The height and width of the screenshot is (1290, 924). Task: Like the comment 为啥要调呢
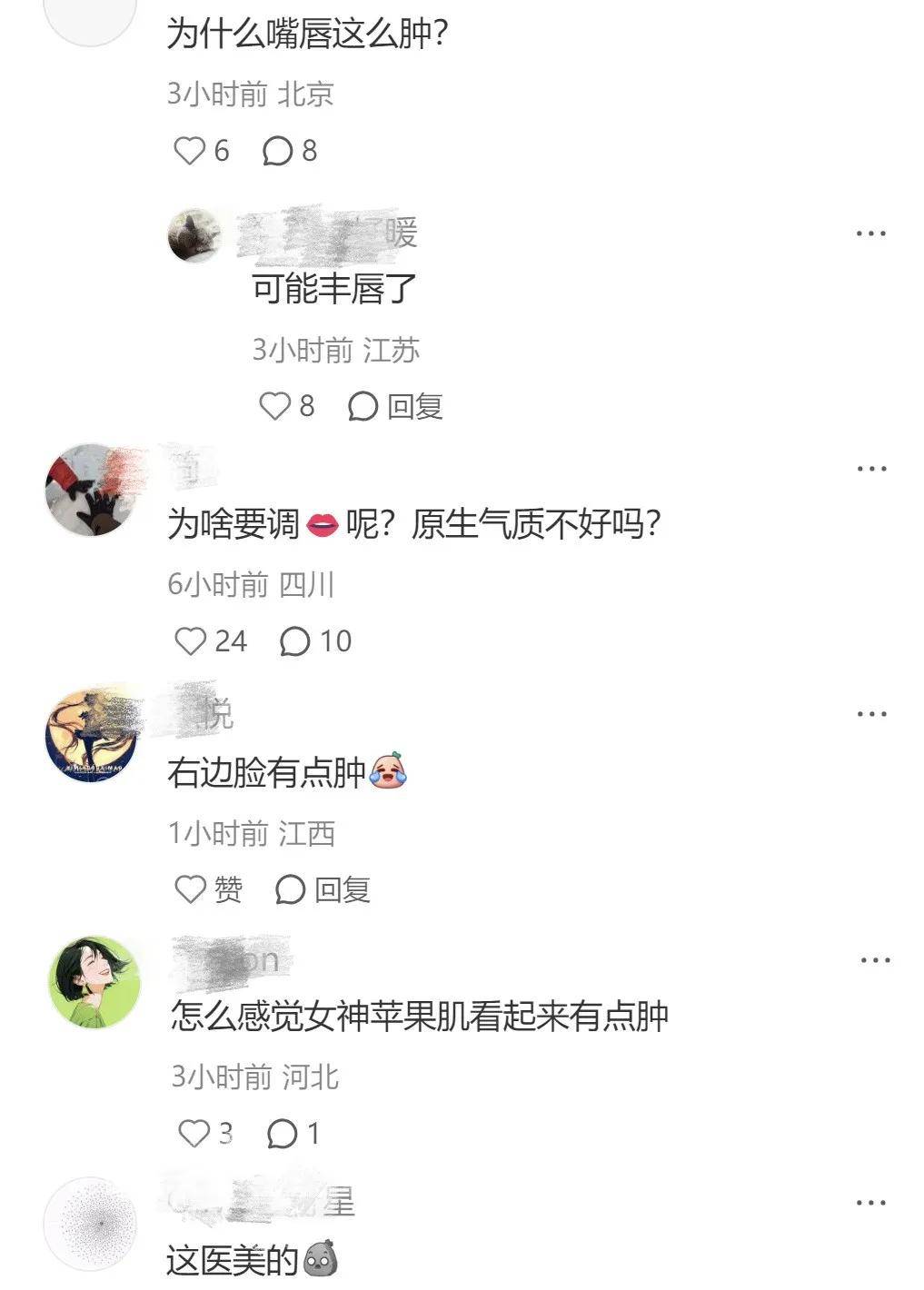pos(190,641)
